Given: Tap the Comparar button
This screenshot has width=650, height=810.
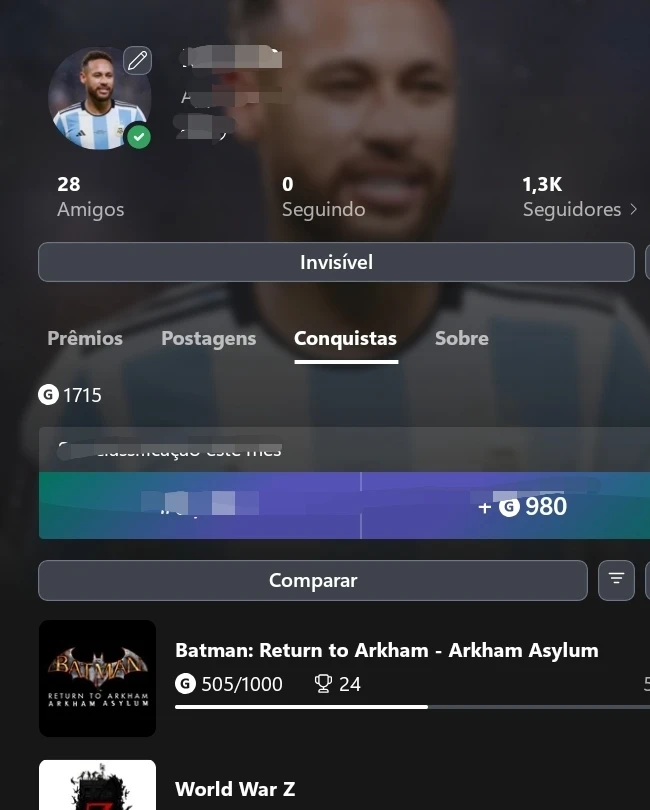Looking at the screenshot, I should click(312, 580).
